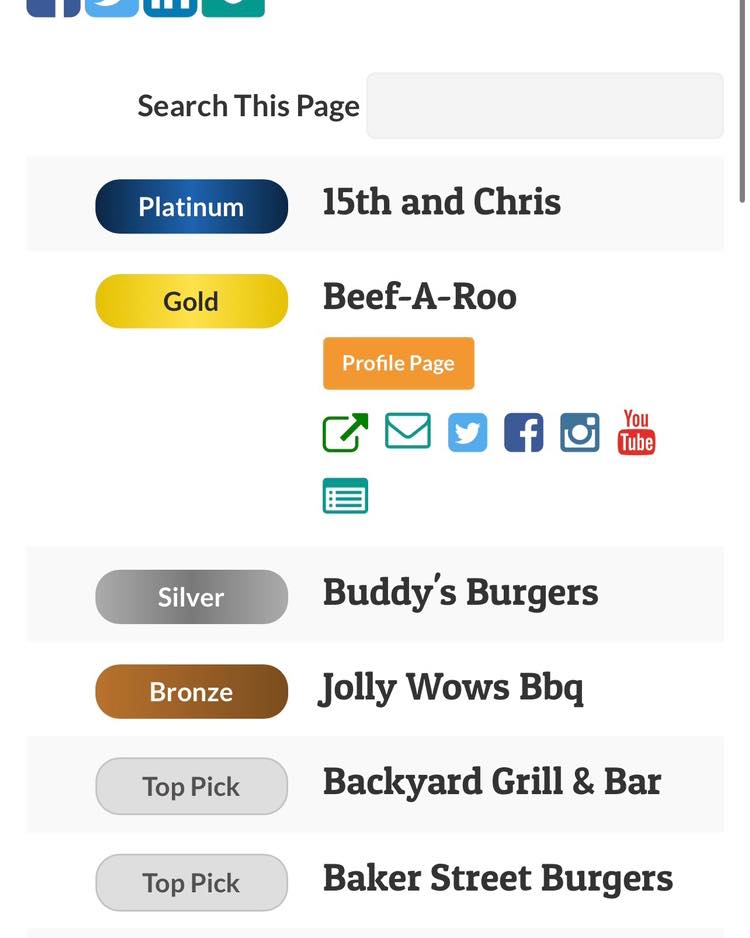The image size is (750, 938).
Task: Open the Beef-A-Roo Profile Page
Action: tap(398, 363)
